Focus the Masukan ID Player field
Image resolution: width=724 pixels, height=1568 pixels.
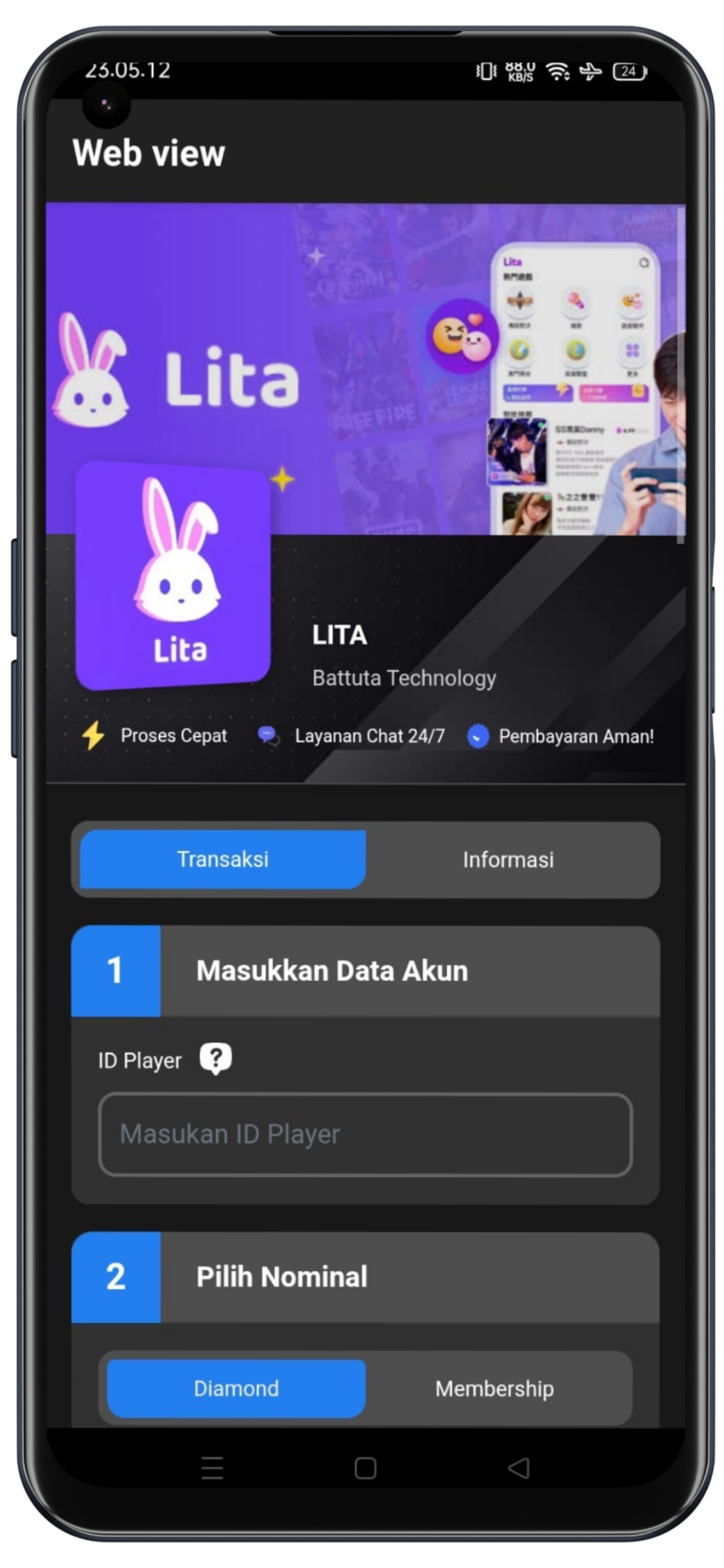click(x=365, y=1134)
